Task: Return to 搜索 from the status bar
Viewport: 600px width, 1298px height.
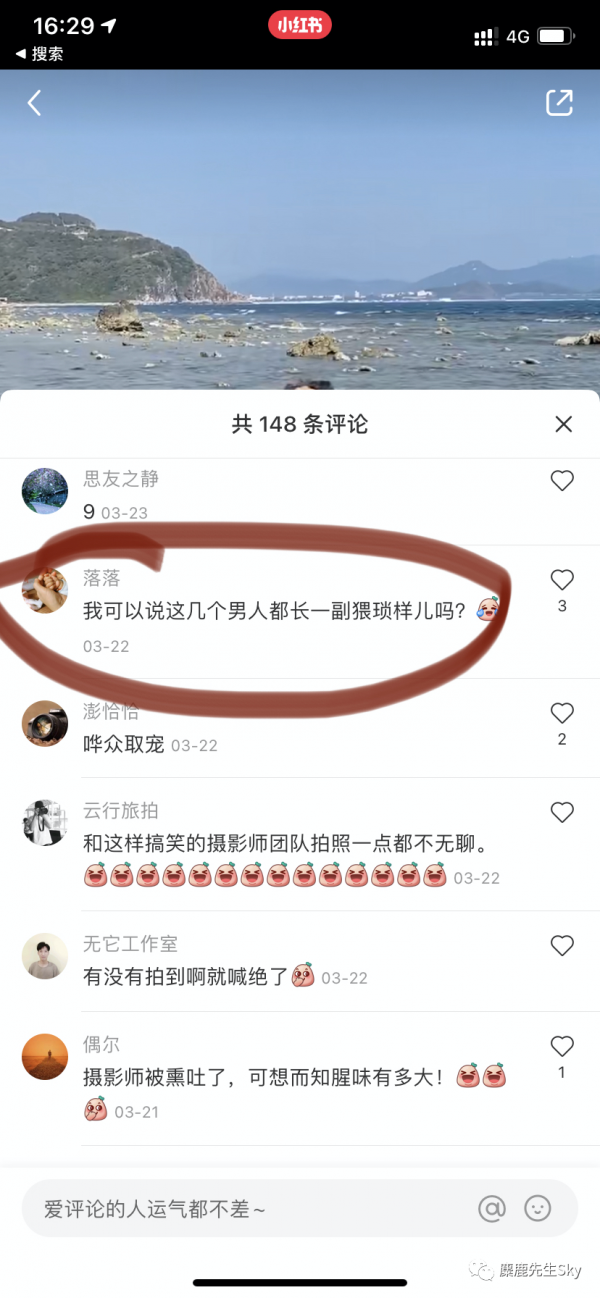Action: [40, 54]
